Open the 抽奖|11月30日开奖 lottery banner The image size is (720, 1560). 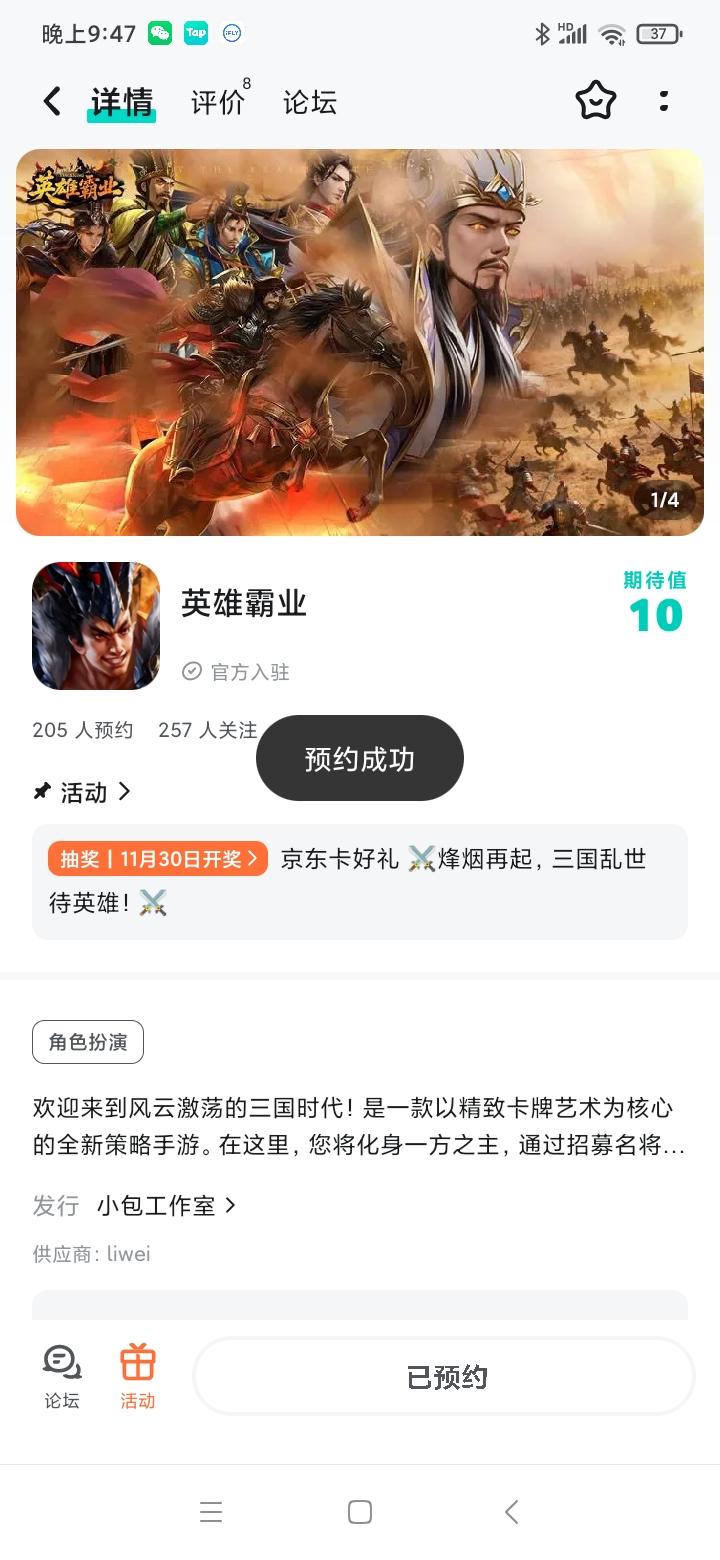157,858
